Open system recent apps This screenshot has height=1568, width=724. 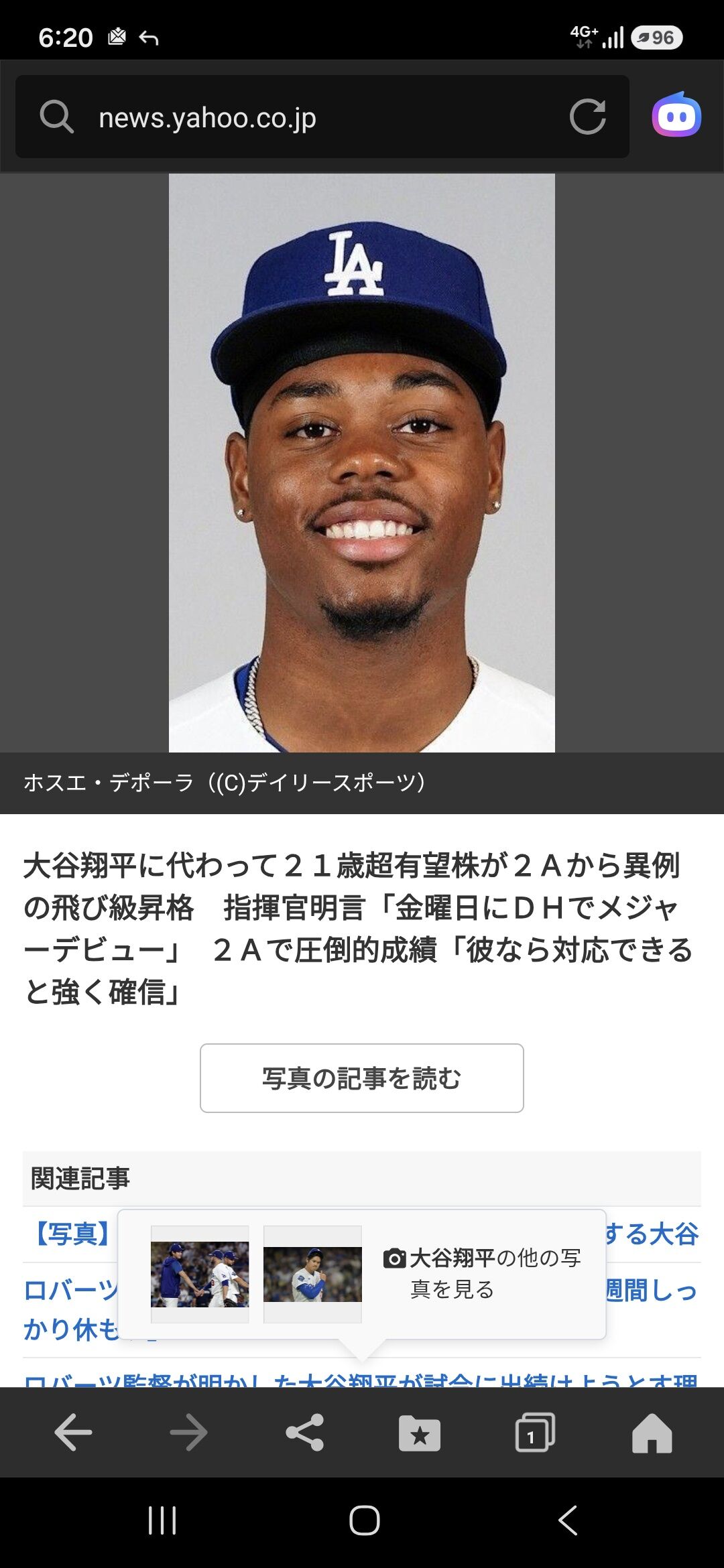click(x=162, y=1520)
